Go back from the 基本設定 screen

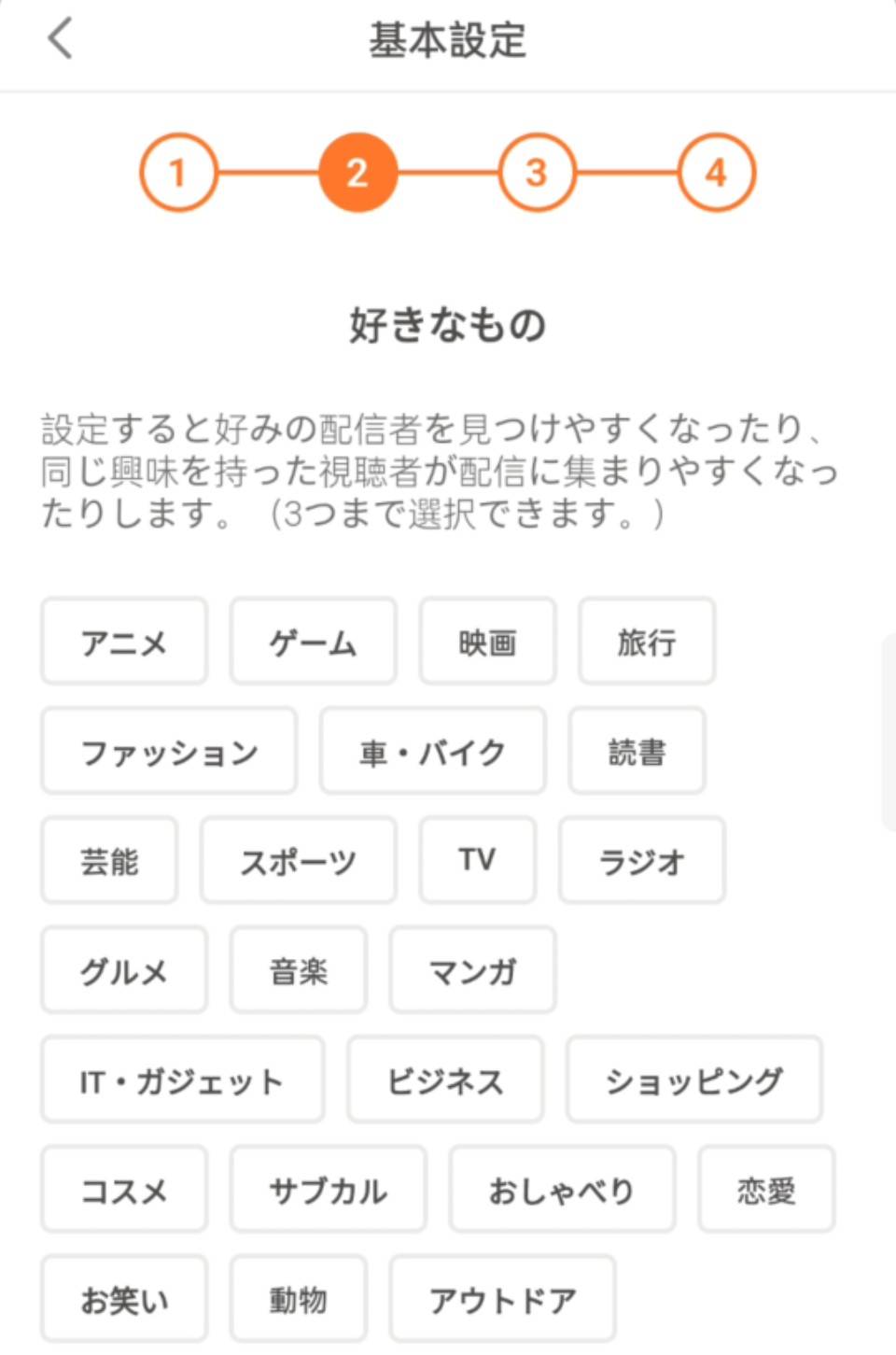click(x=60, y=39)
